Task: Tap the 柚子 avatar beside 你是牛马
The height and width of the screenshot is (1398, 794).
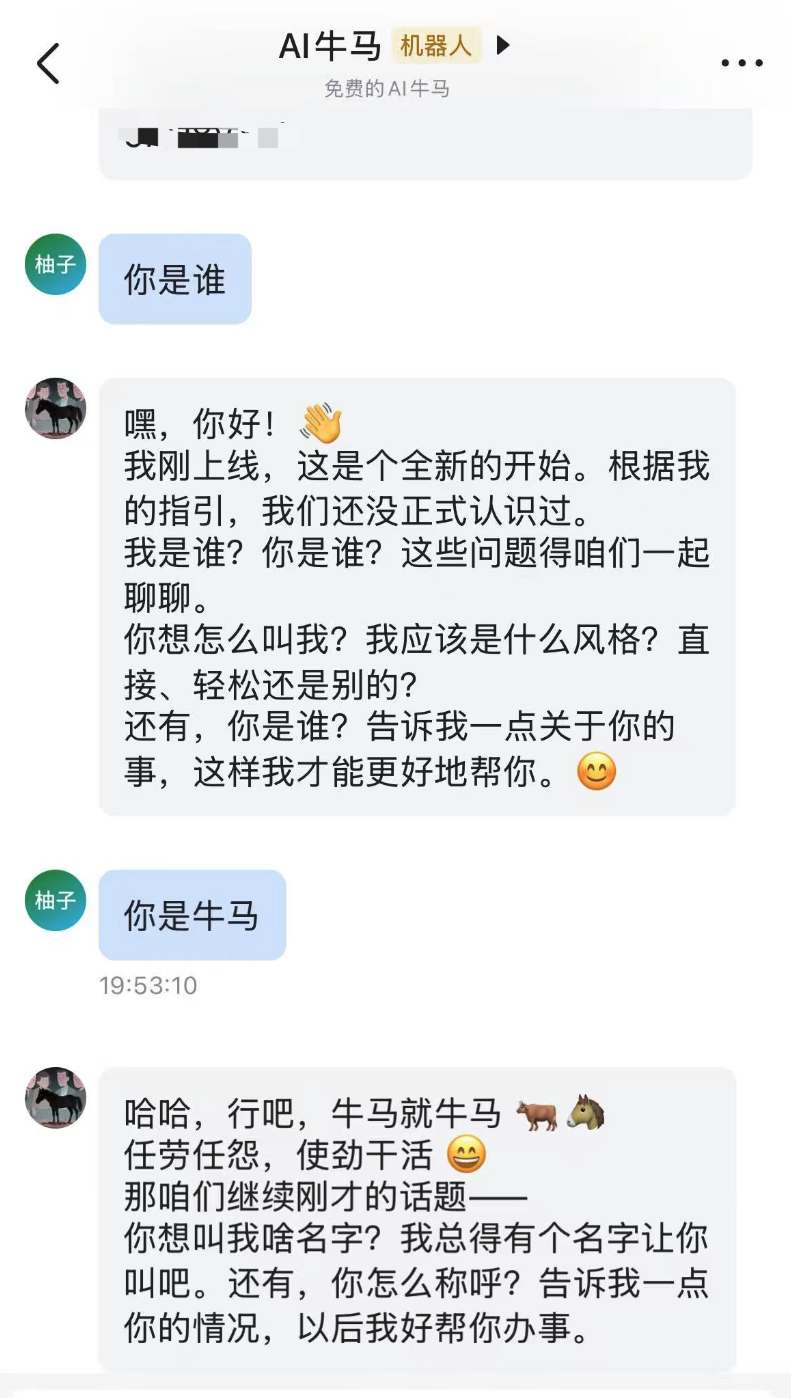Action: (55, 901)
